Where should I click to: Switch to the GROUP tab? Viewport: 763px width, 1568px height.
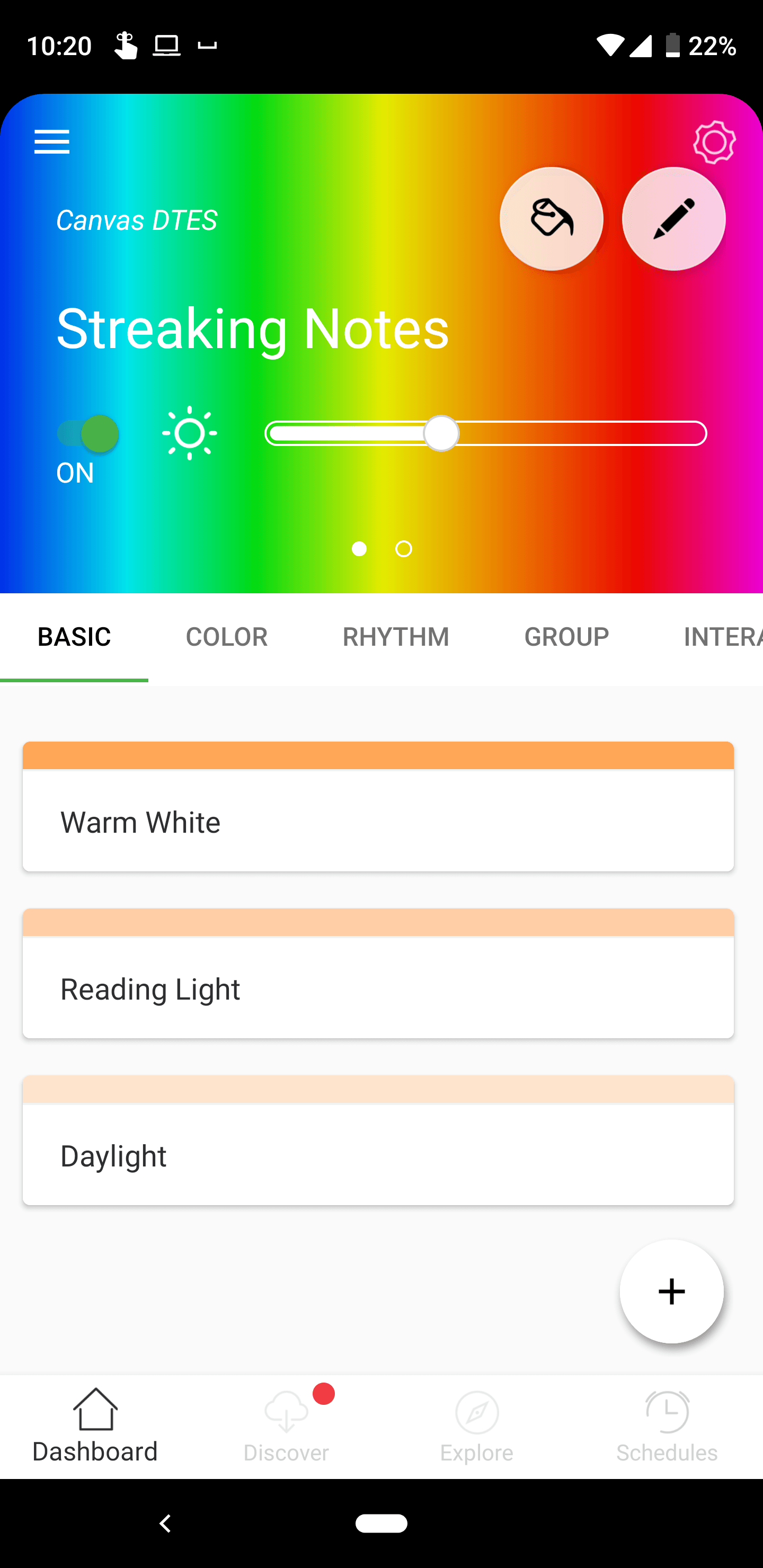pos(566,637)
